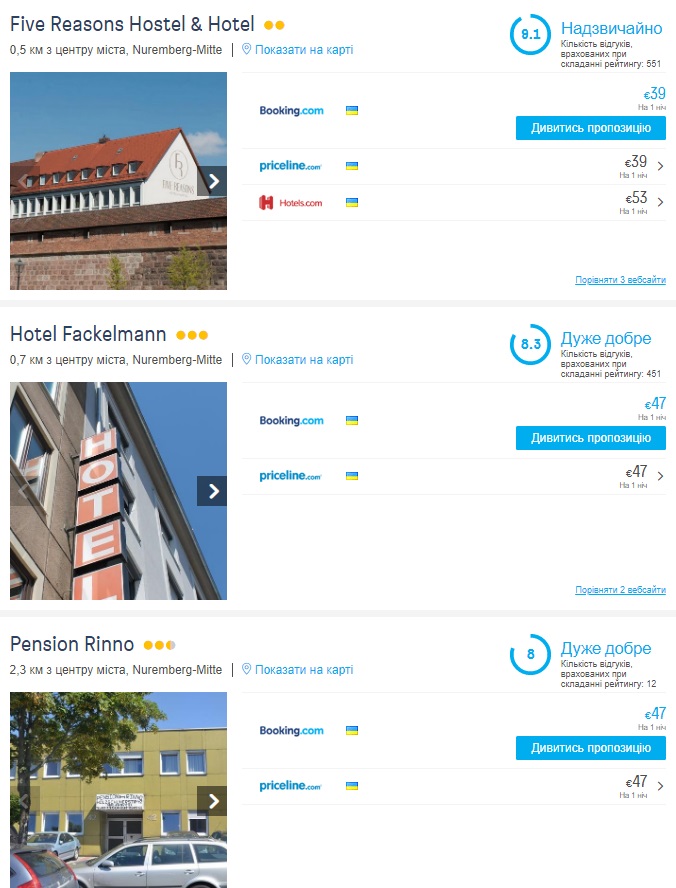The image size is (676, 888).
Task: Show next photo of Pension Rinno
Action: coord(212,801)
